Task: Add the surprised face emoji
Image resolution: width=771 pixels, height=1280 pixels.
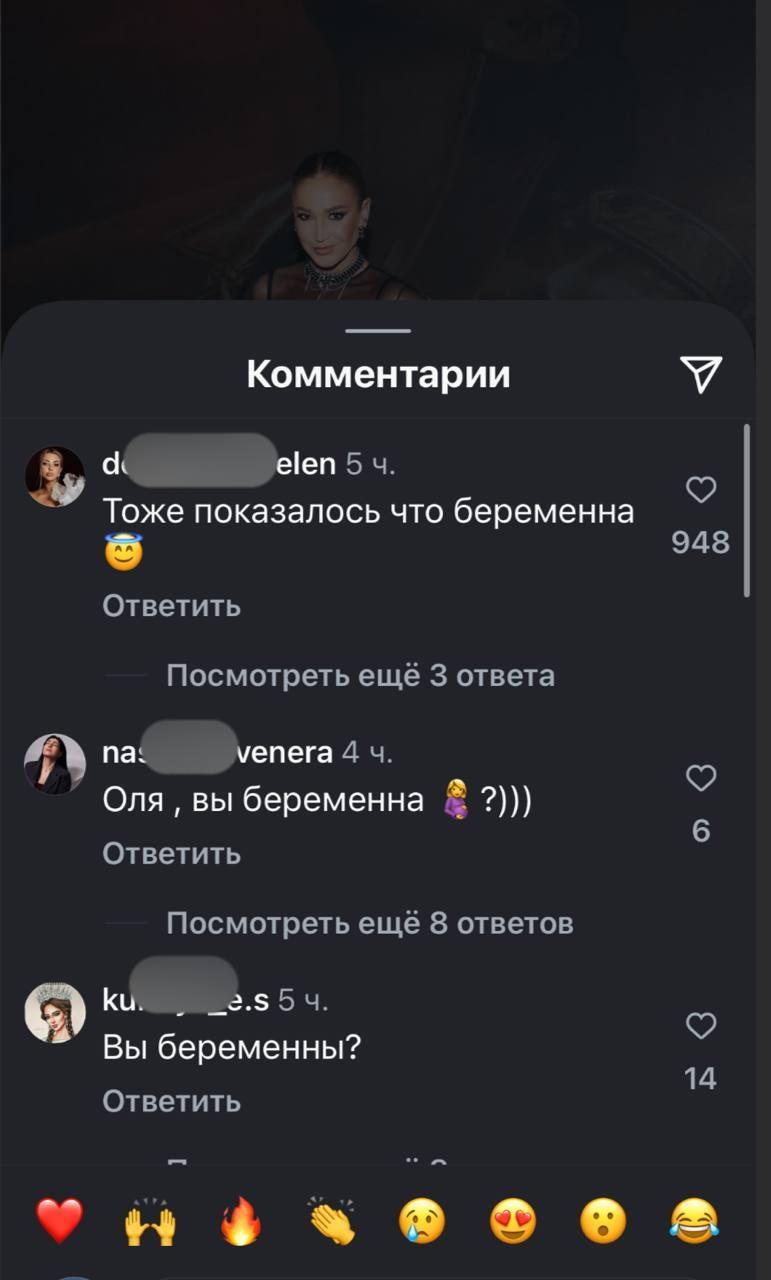Action: (603, 1221)
